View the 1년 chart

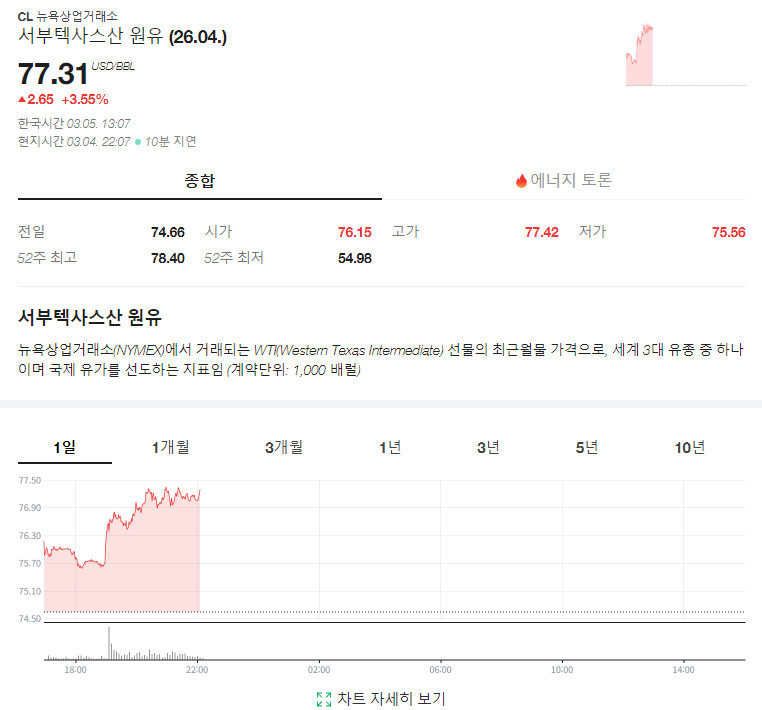(390, 447)
